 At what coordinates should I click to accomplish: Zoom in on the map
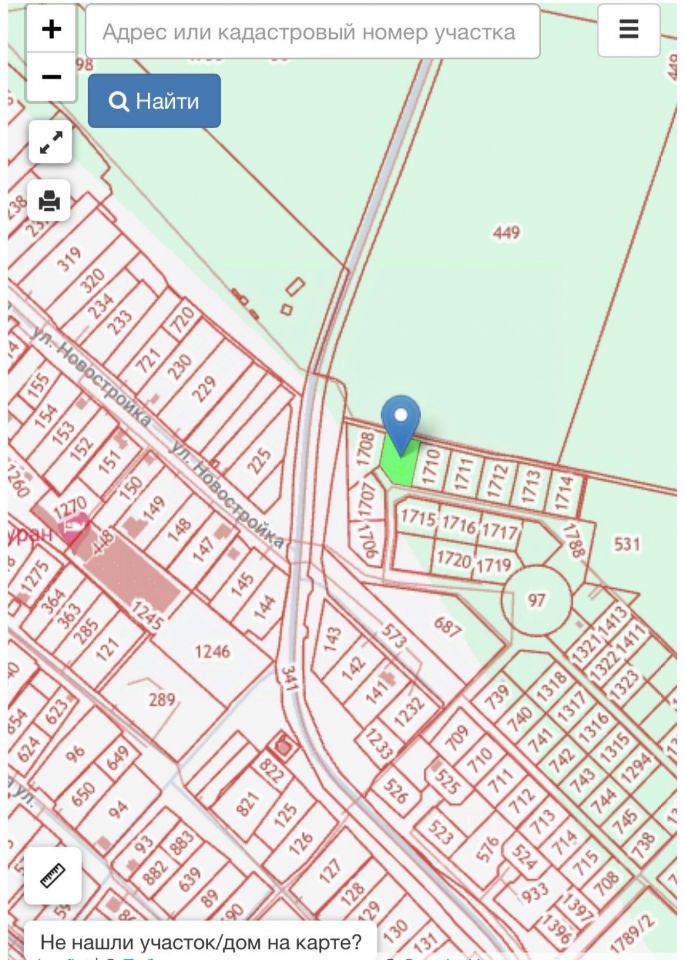pyautogui.click(x=50, y=29)
